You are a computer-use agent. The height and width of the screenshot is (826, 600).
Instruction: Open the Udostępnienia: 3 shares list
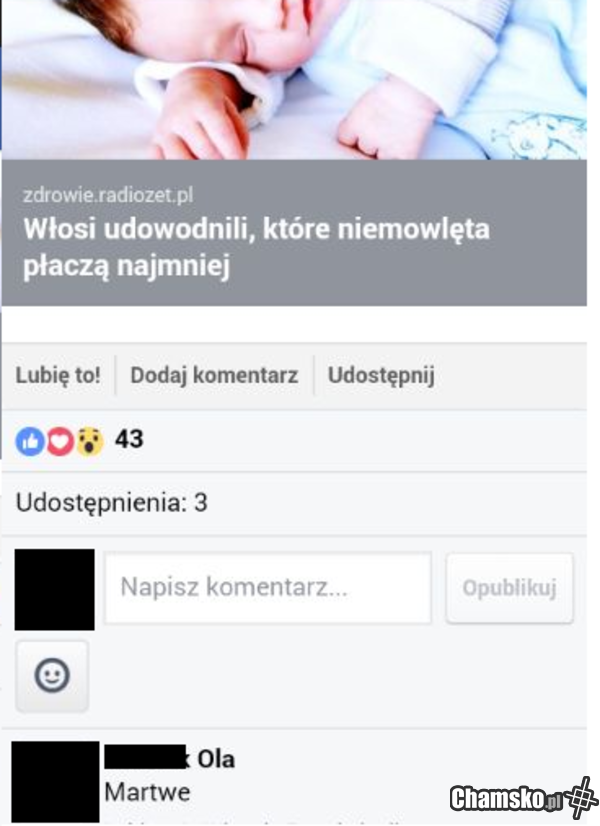(112, 502)
